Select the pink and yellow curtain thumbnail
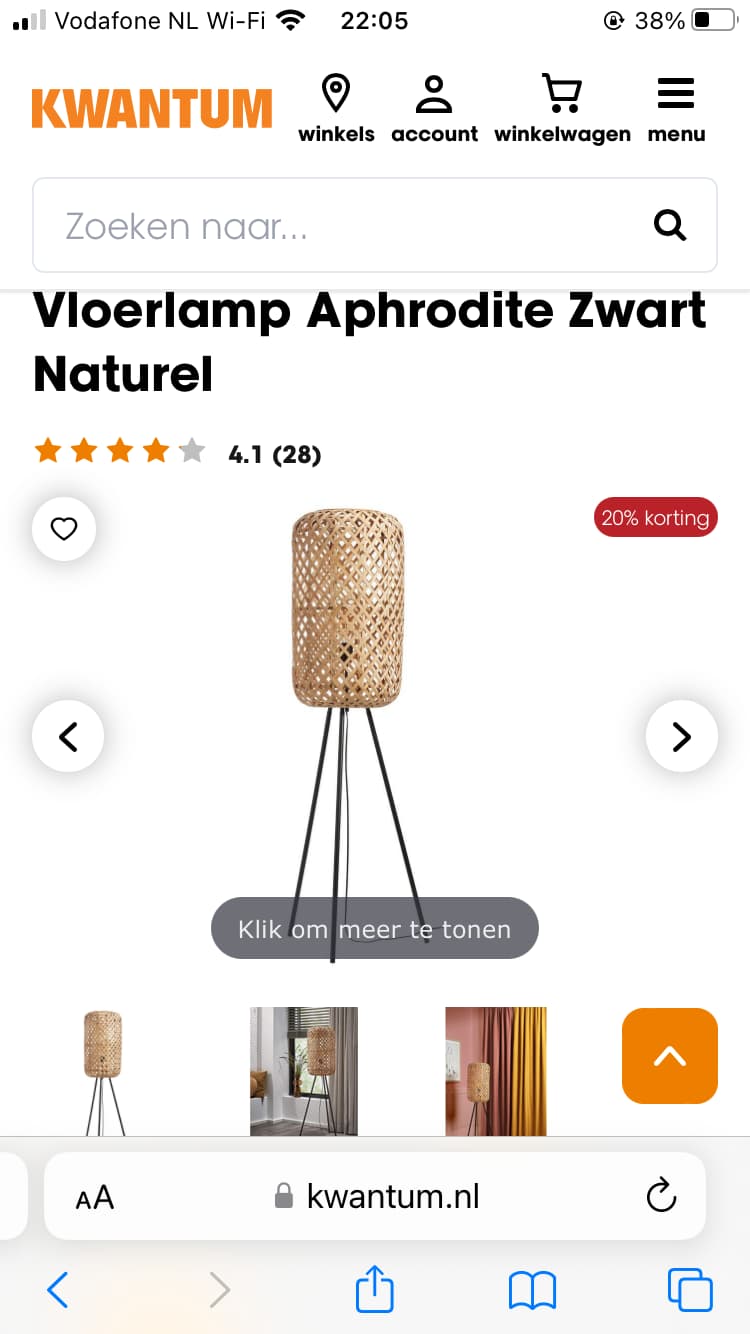 (x=496, y=1071)
